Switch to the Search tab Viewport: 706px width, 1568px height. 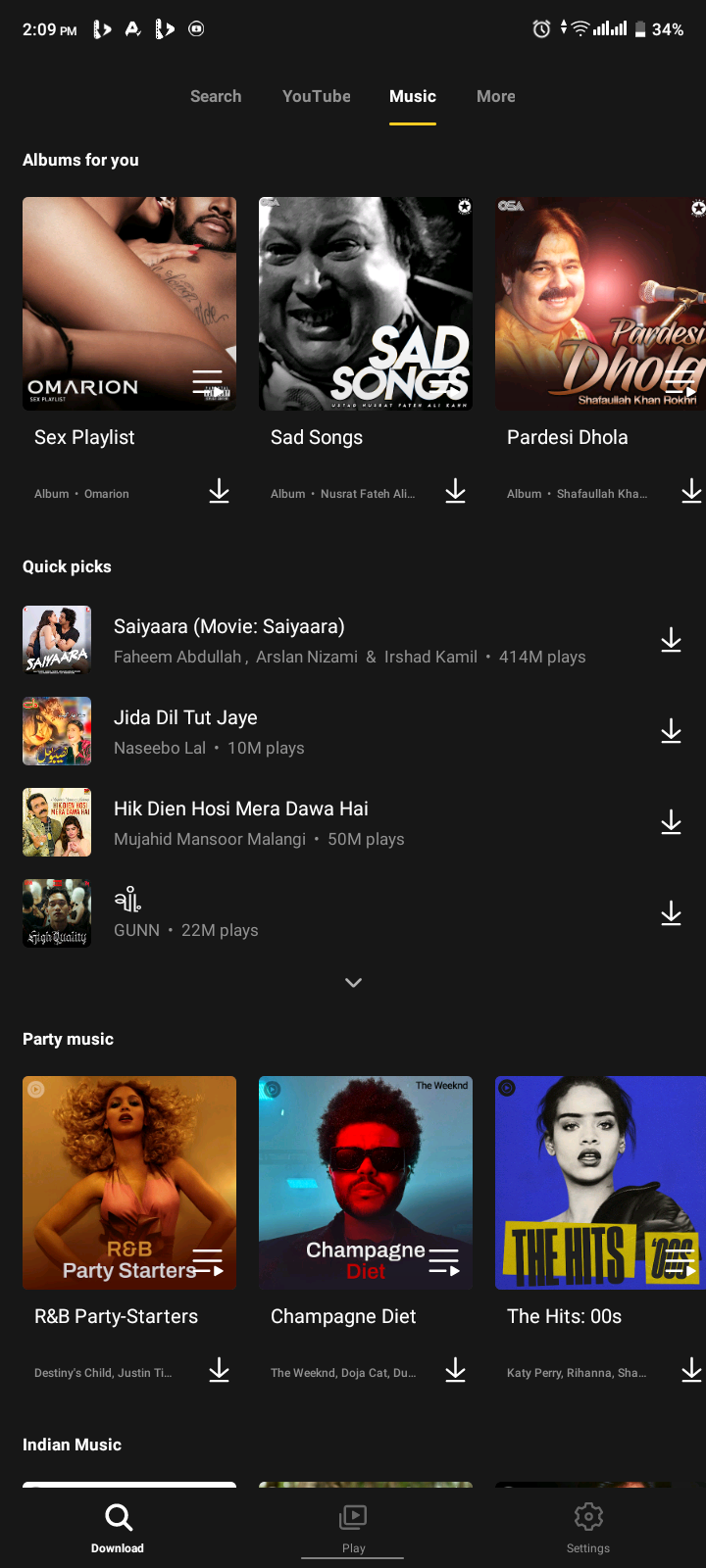216,96
